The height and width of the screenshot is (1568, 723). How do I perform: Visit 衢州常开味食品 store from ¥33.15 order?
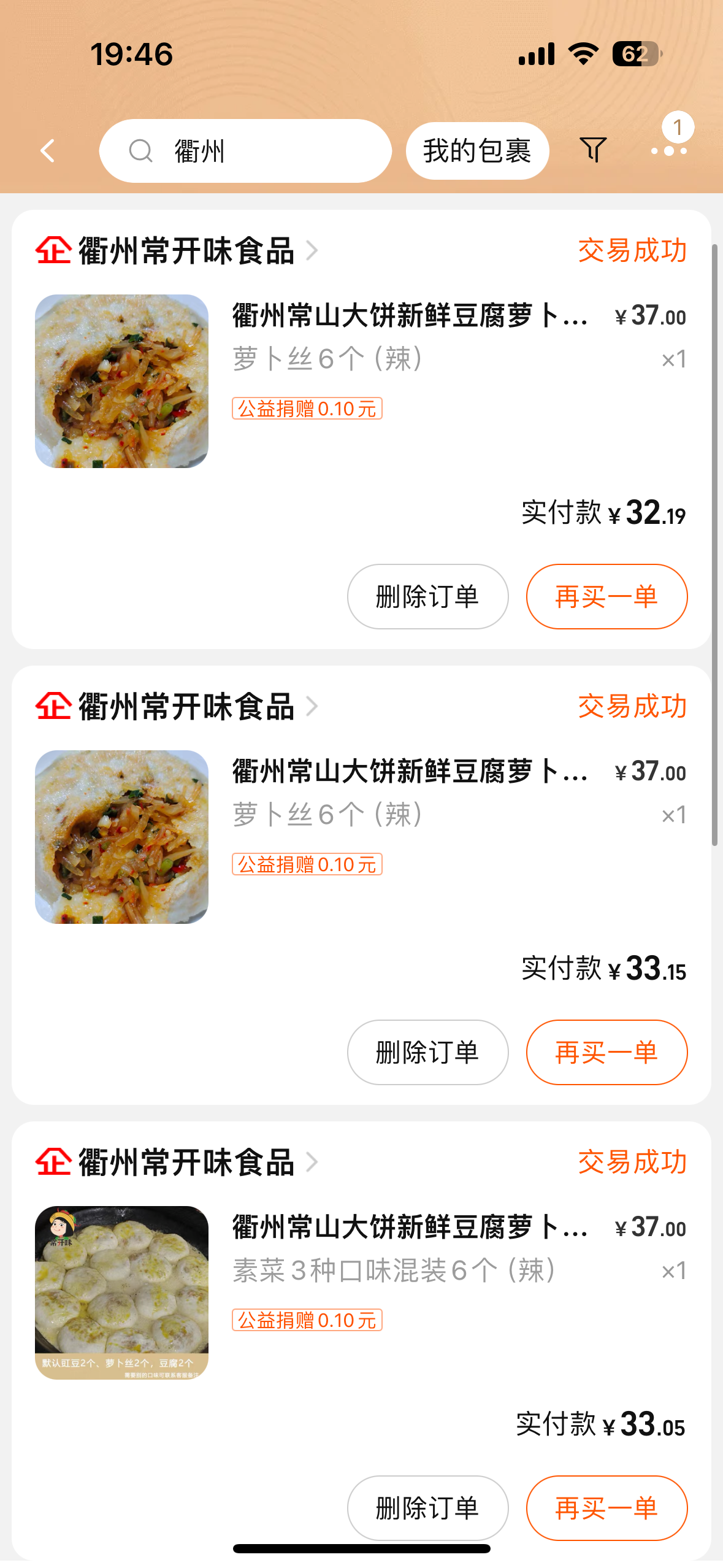click(186, 707)
